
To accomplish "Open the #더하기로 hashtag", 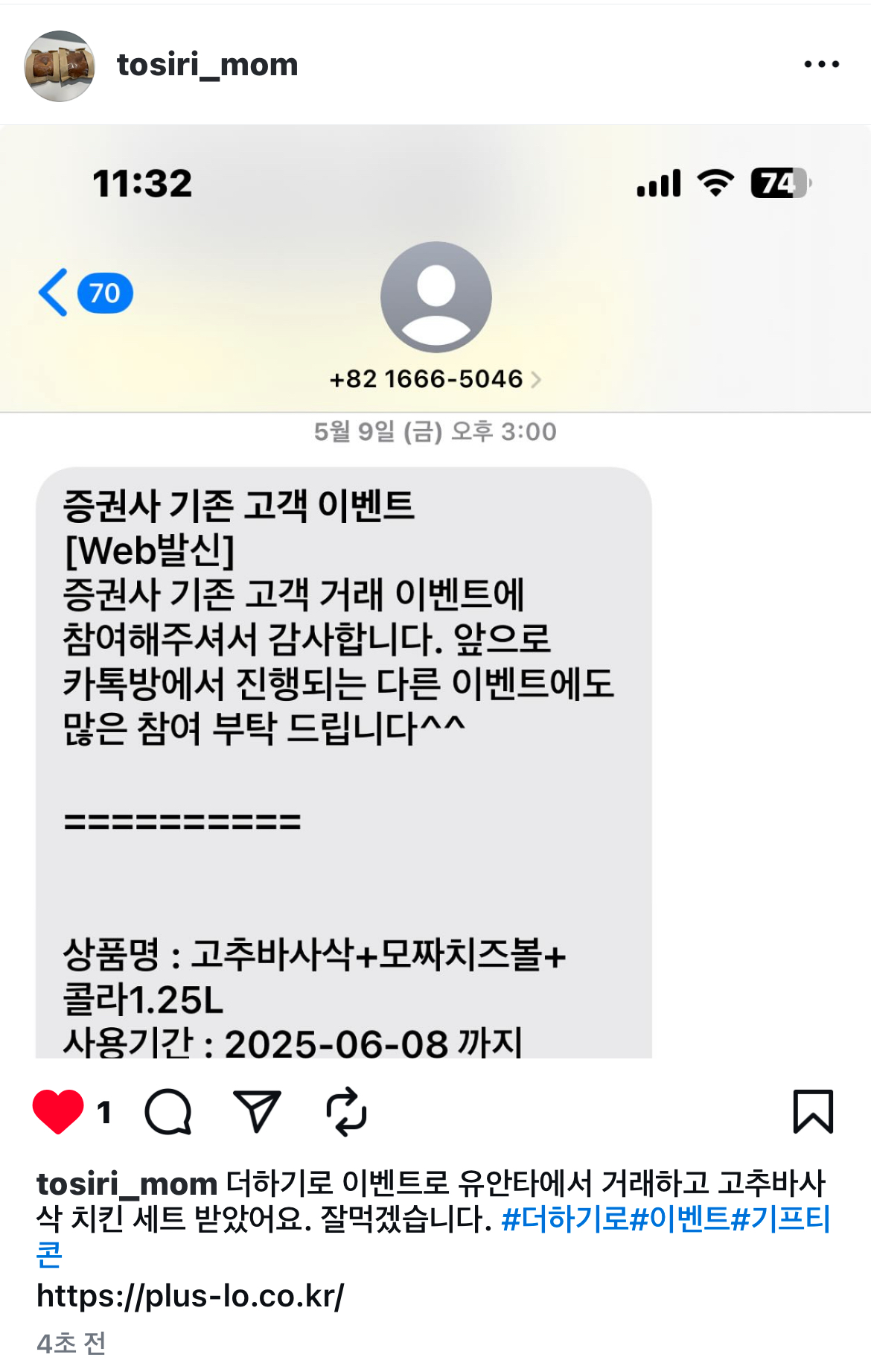I will pyautogui.click(x=565, y=1219).
